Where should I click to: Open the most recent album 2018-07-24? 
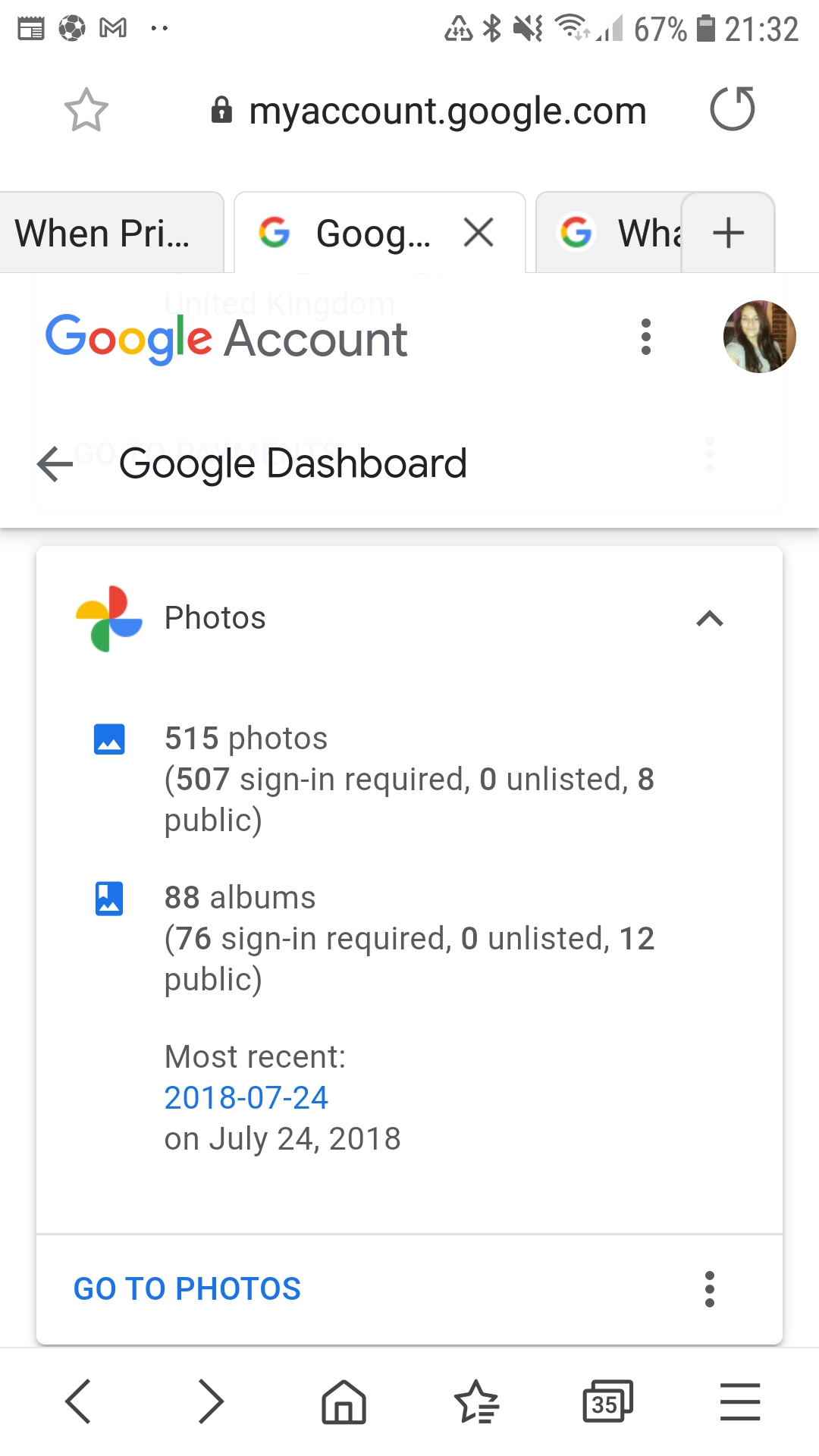coord(246,1097)
